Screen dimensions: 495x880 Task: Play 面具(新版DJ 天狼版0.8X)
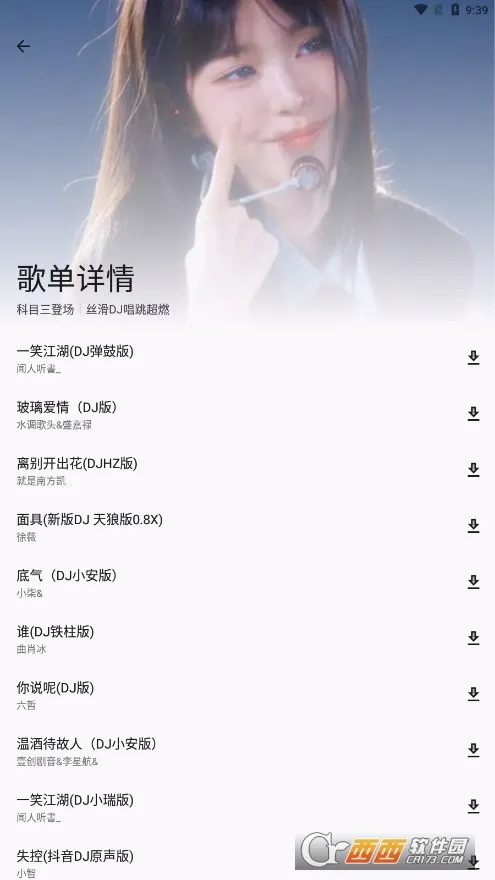[248, 526]
